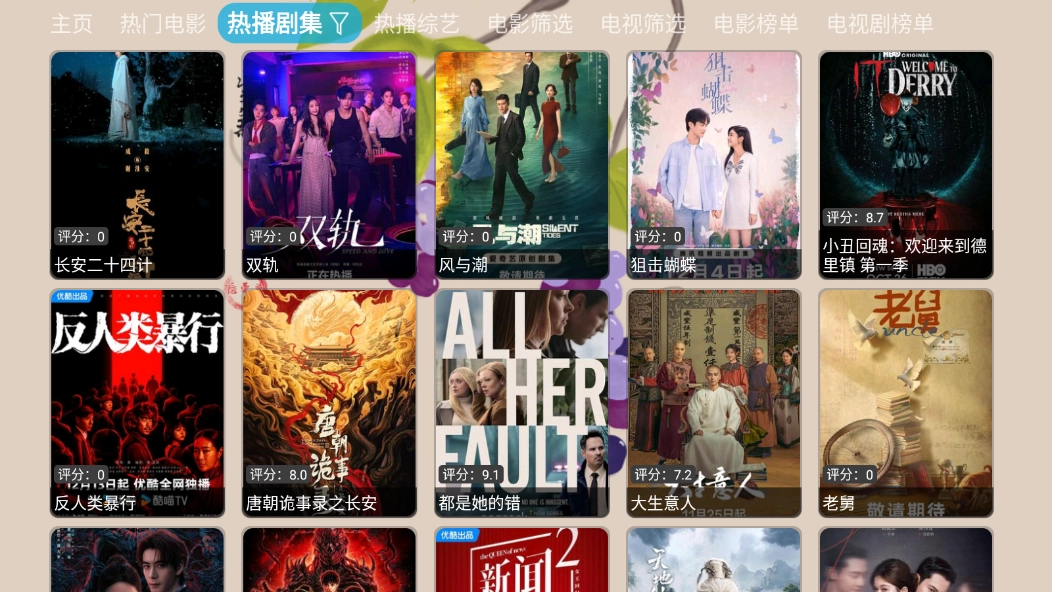
Task: Open the 都是她的错 poster
Action: coord(521,403)
